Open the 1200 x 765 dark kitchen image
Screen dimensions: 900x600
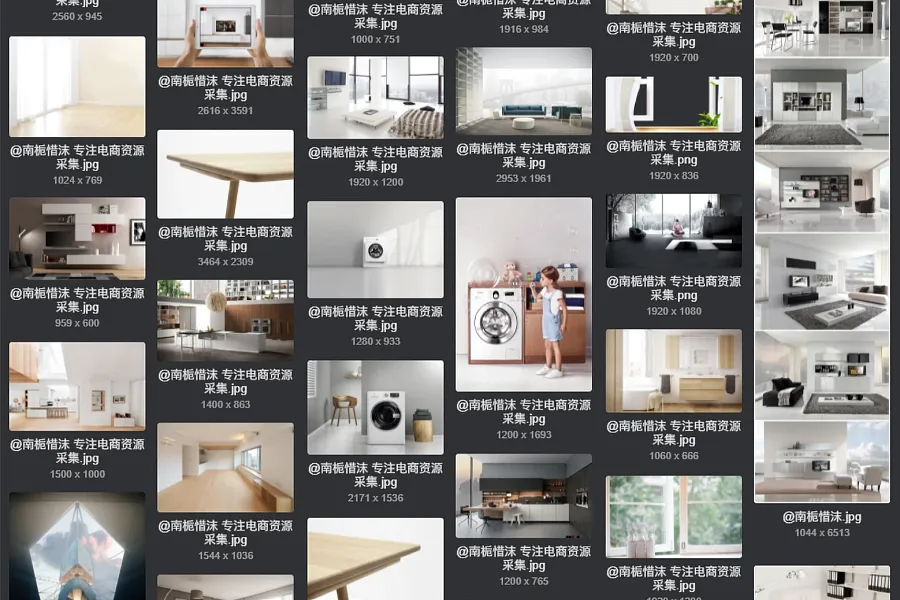pos(524,496)
